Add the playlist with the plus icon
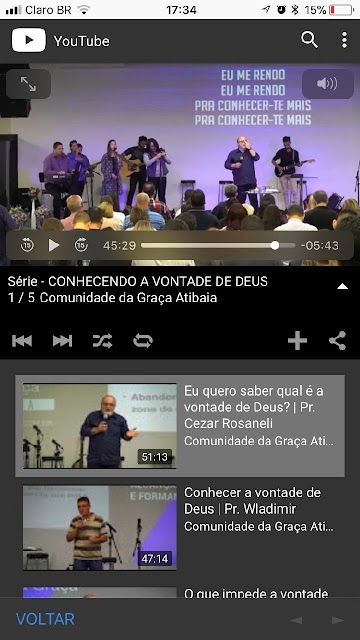This screenshot has height=640, width=360. point(297,341)
